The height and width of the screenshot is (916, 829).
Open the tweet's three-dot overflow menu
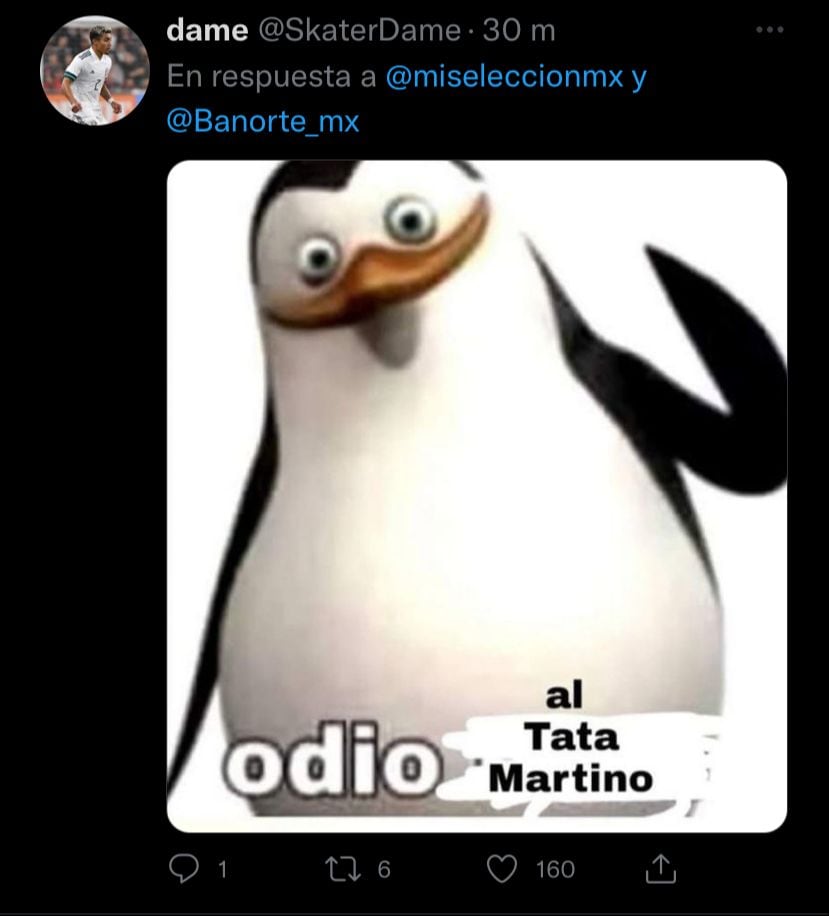click(x=769, y=30)
